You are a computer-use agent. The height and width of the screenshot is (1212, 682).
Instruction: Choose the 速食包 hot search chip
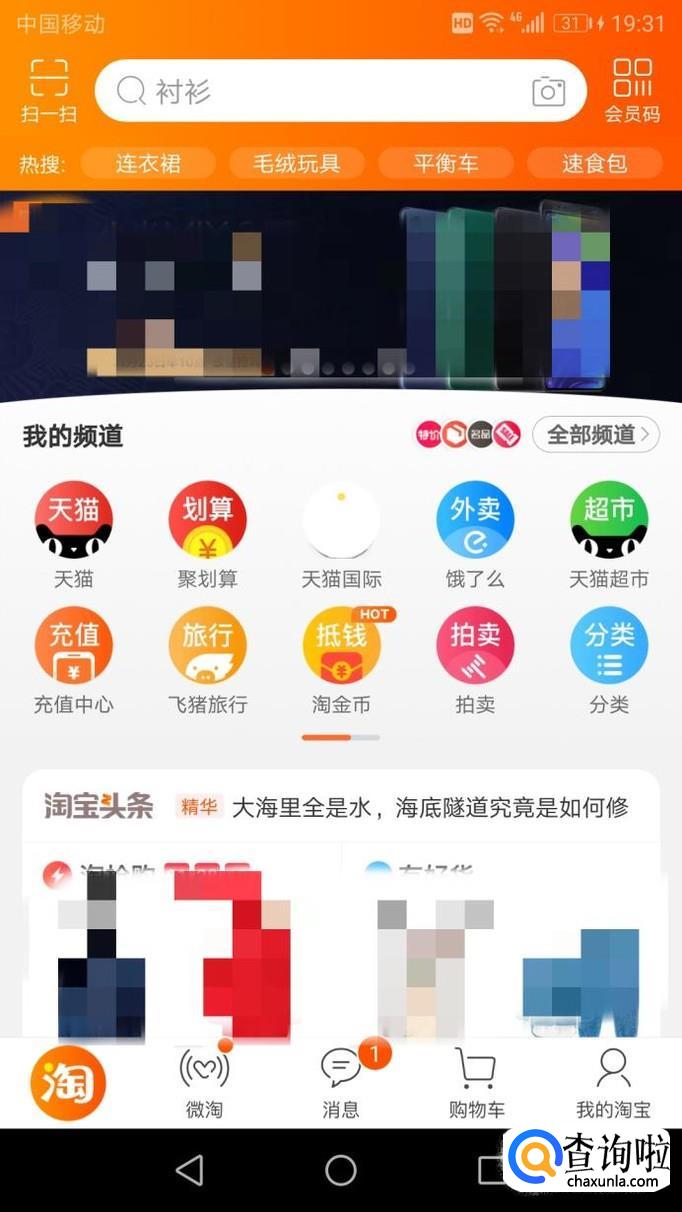pyautogui.click(x=594, y=163)
